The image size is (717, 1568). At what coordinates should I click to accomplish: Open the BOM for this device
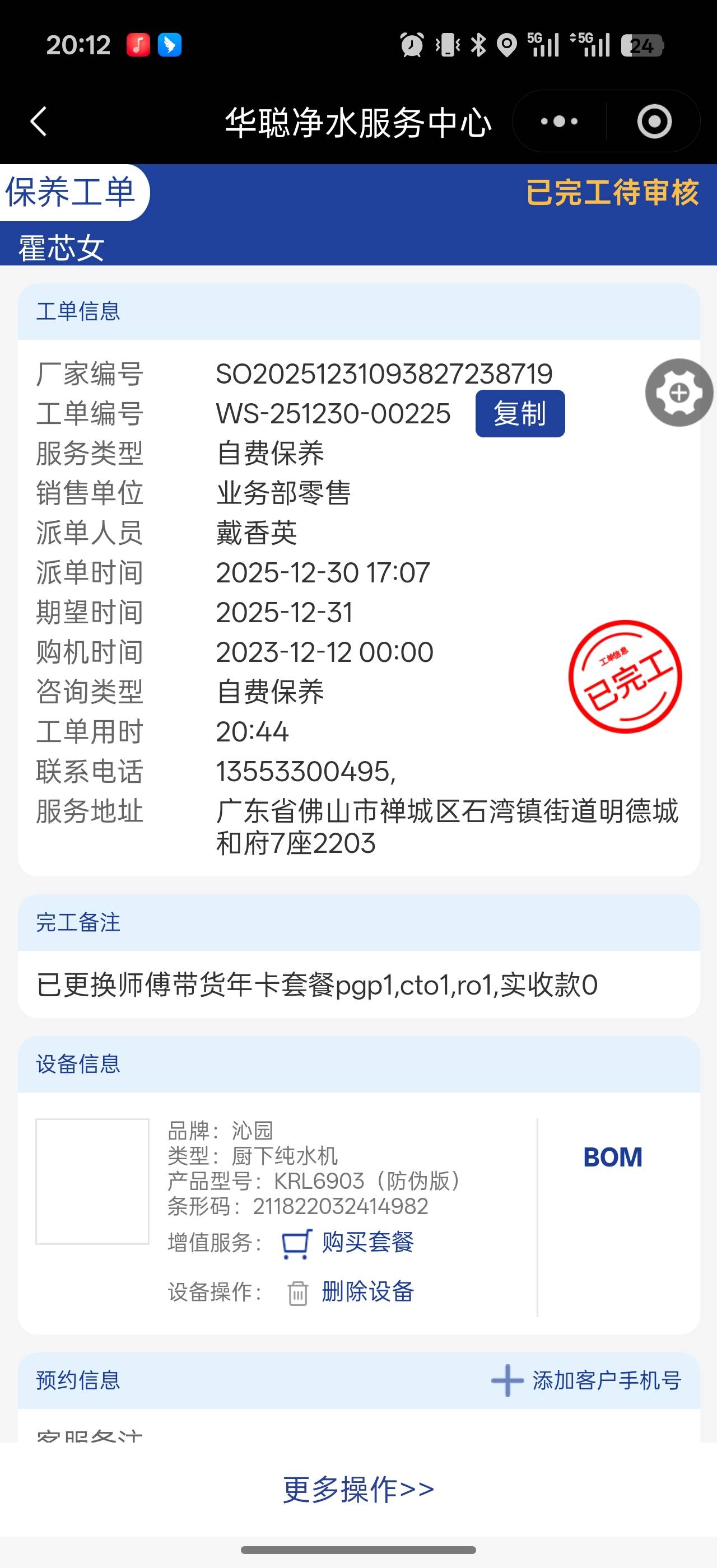(612, 1157)
